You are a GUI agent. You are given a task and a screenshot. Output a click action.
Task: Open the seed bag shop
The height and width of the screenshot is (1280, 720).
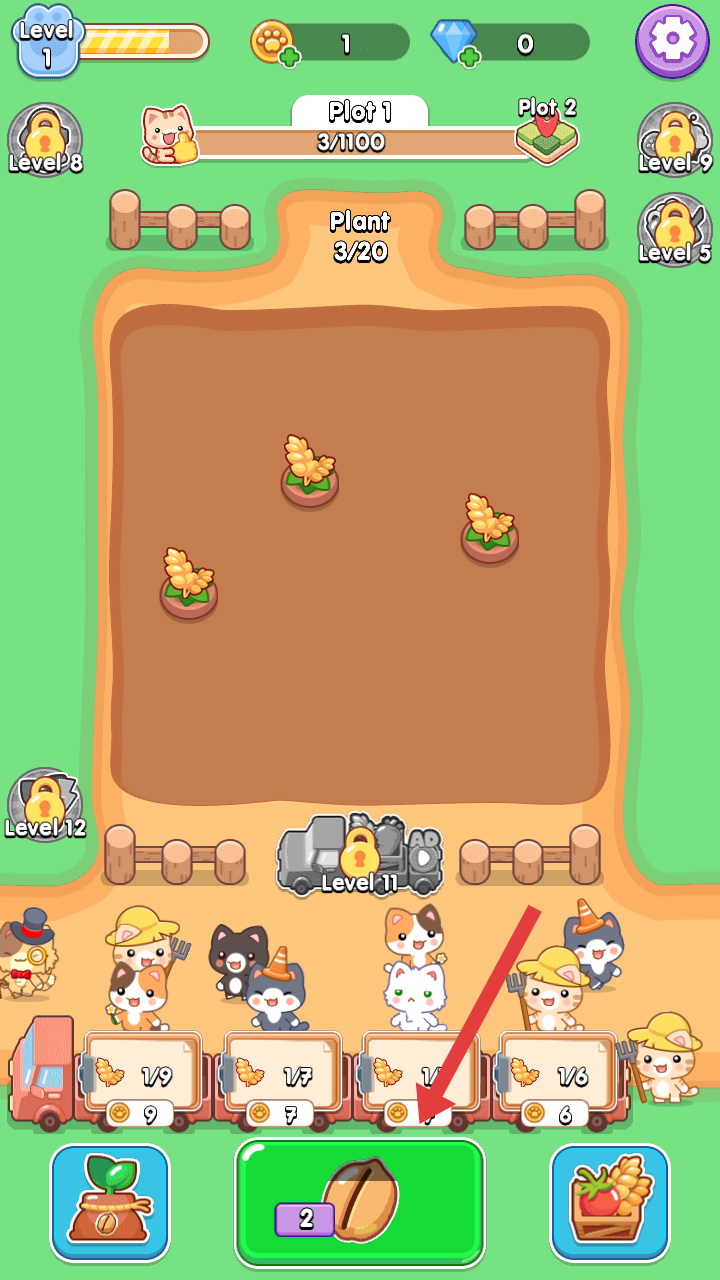tap(110, 1203)
